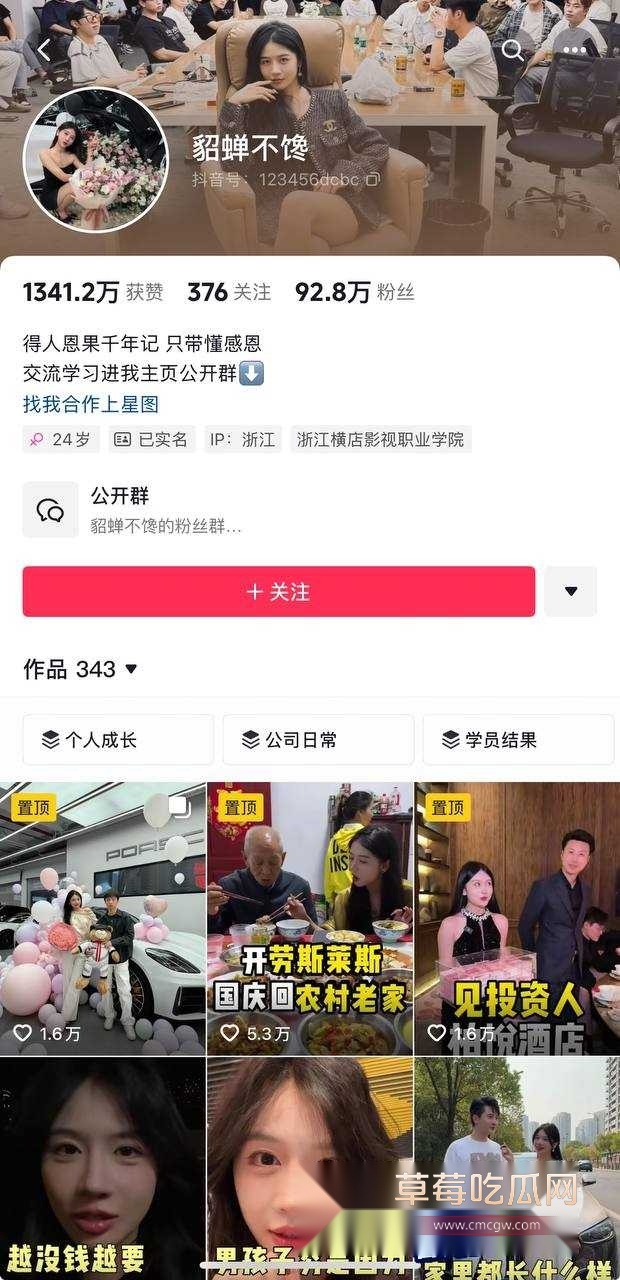
Task: Play the pinned 见投资人 video
Action: [517, 918]
